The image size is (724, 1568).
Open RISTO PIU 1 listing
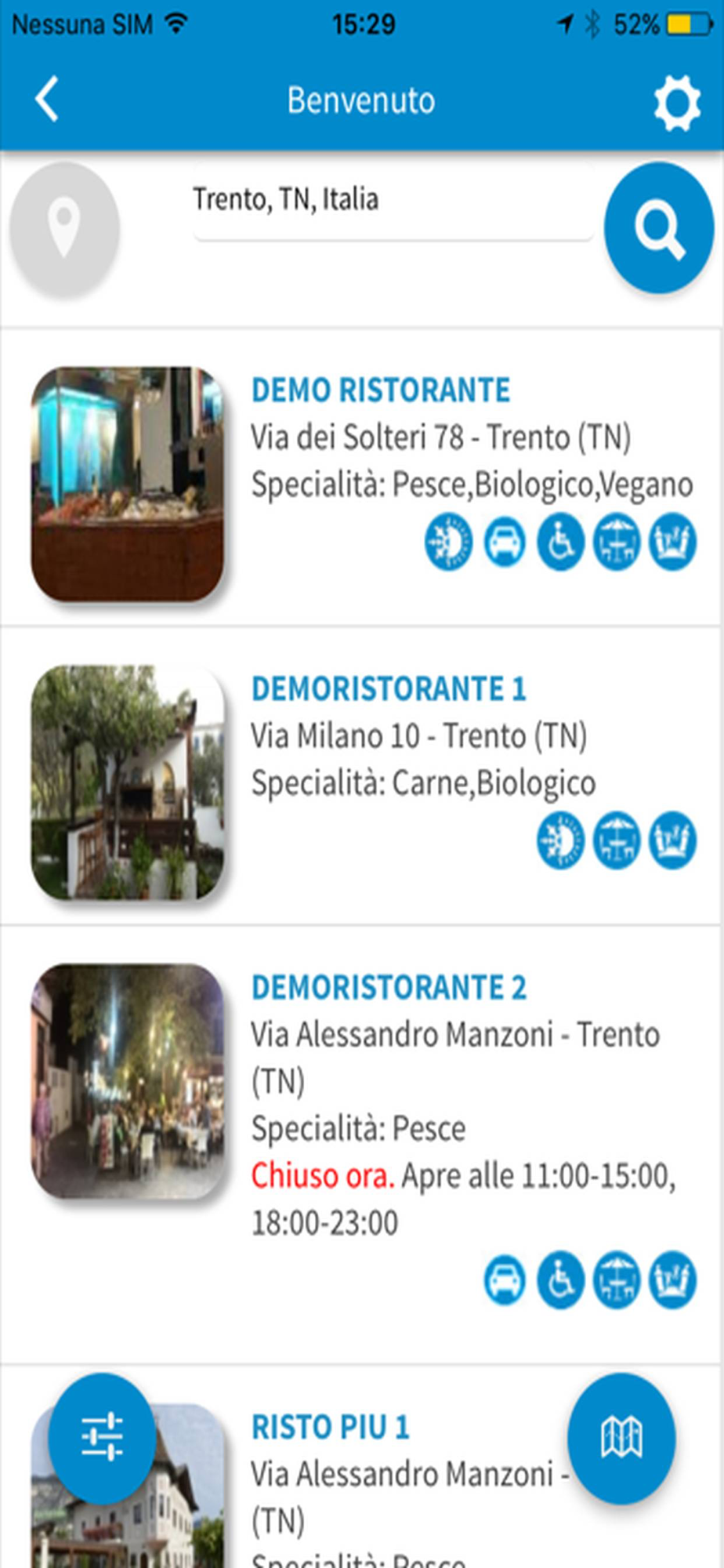[x=331, y=1428]
